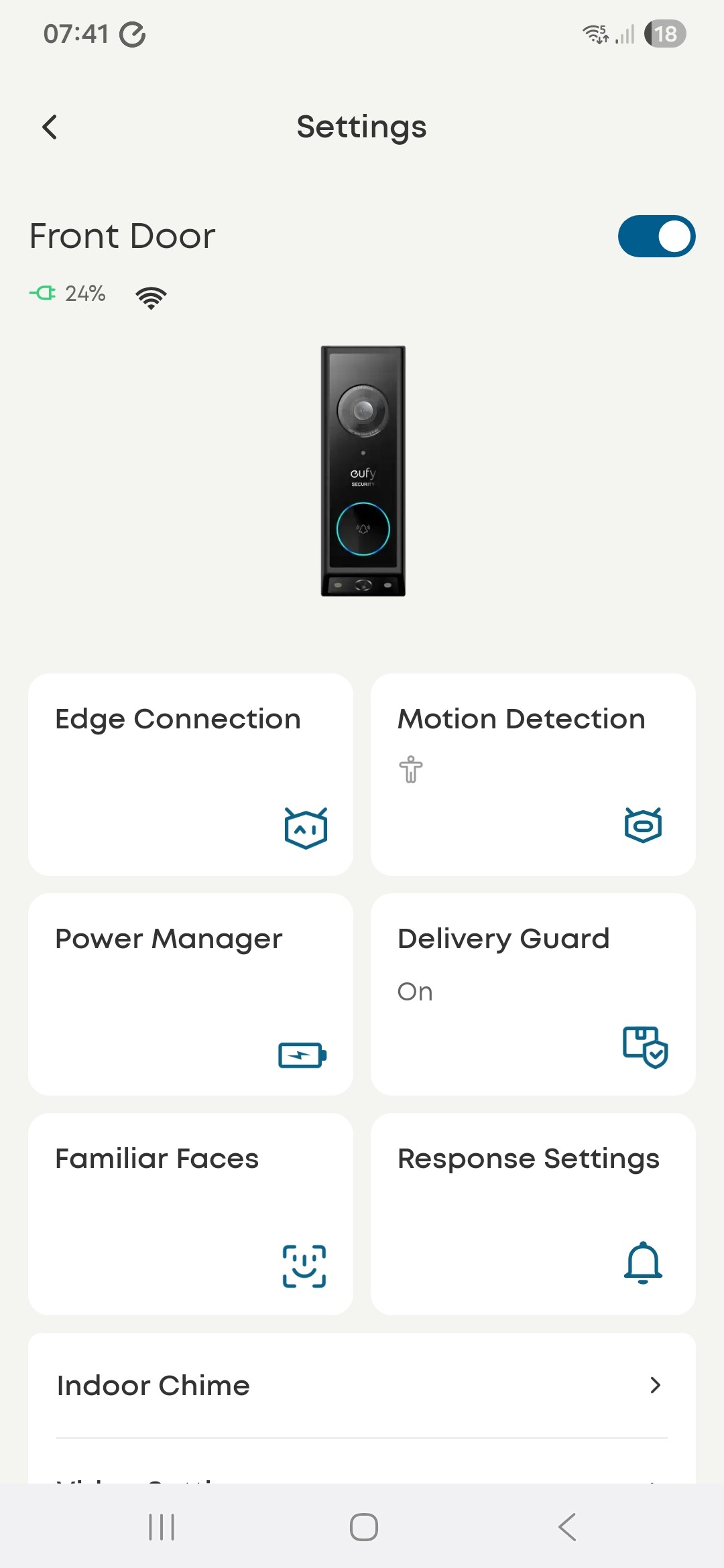This screenshot has height=1568, width=724.
Task: Open Response Settings card
Action: (x=533, y=1214)
